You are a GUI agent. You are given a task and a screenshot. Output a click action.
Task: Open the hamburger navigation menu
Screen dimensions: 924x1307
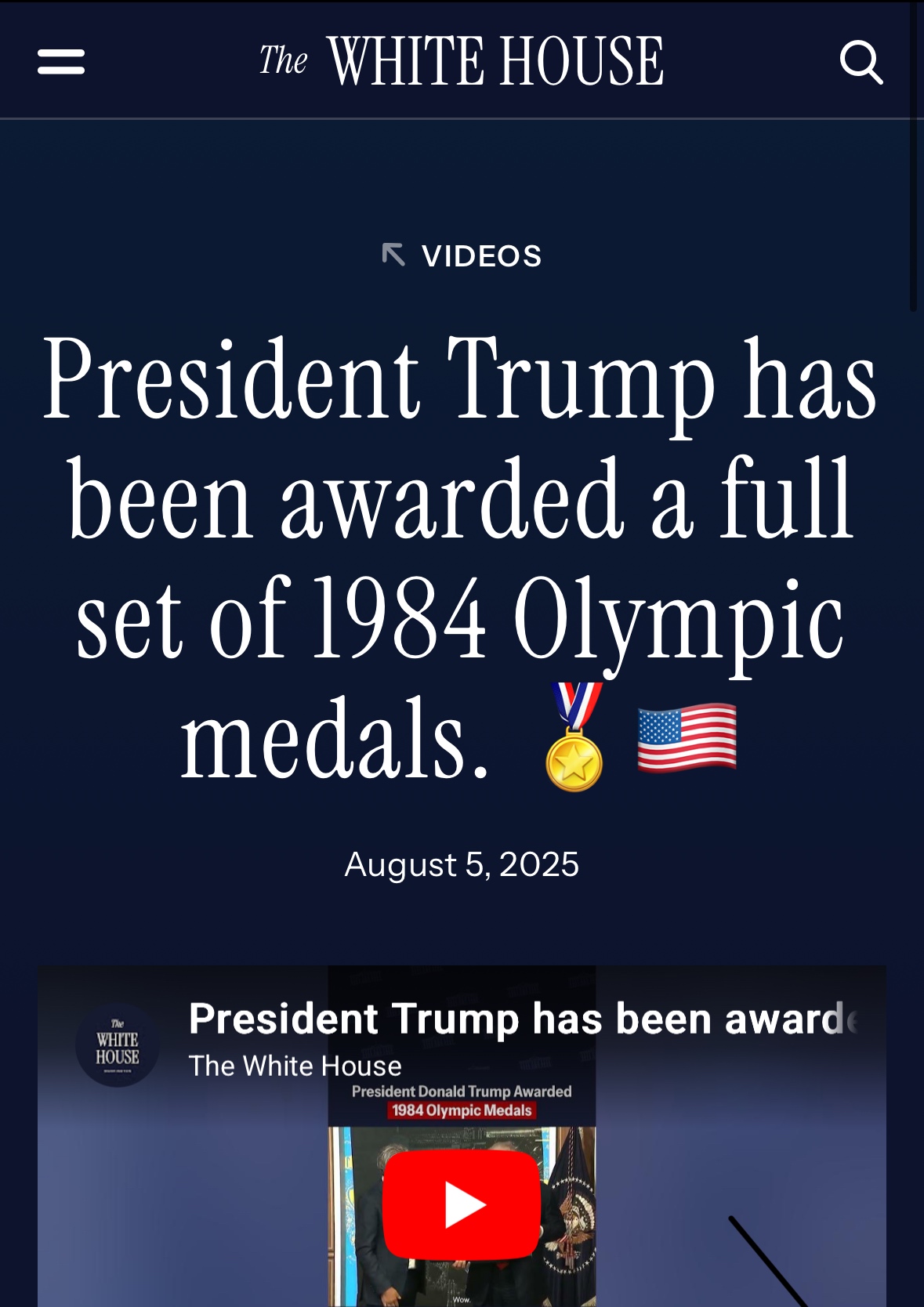(61, 62)
